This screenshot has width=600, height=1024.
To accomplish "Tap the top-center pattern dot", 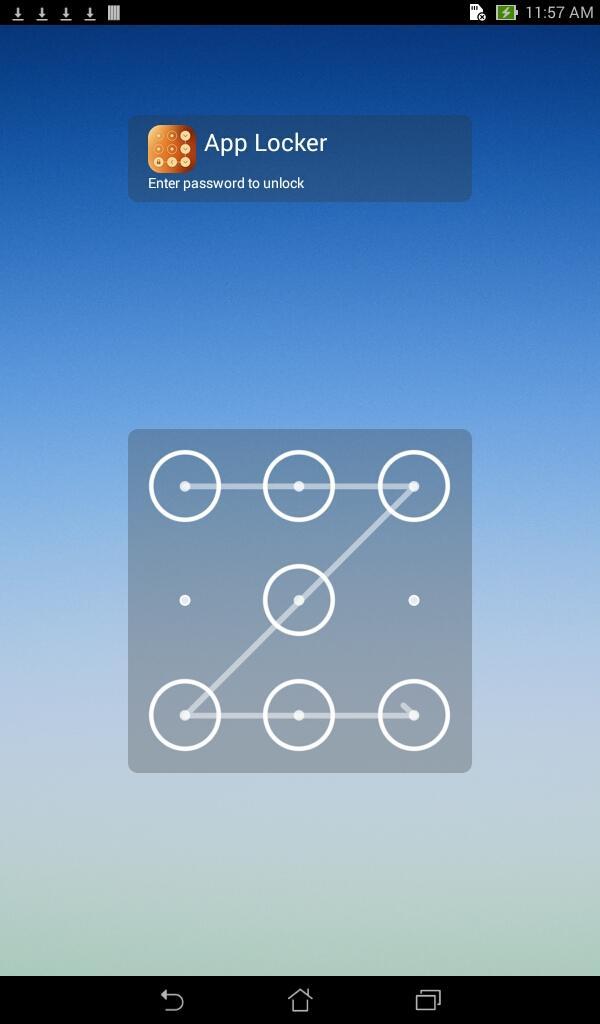I will pyautogui.click(x=299, y=486).
